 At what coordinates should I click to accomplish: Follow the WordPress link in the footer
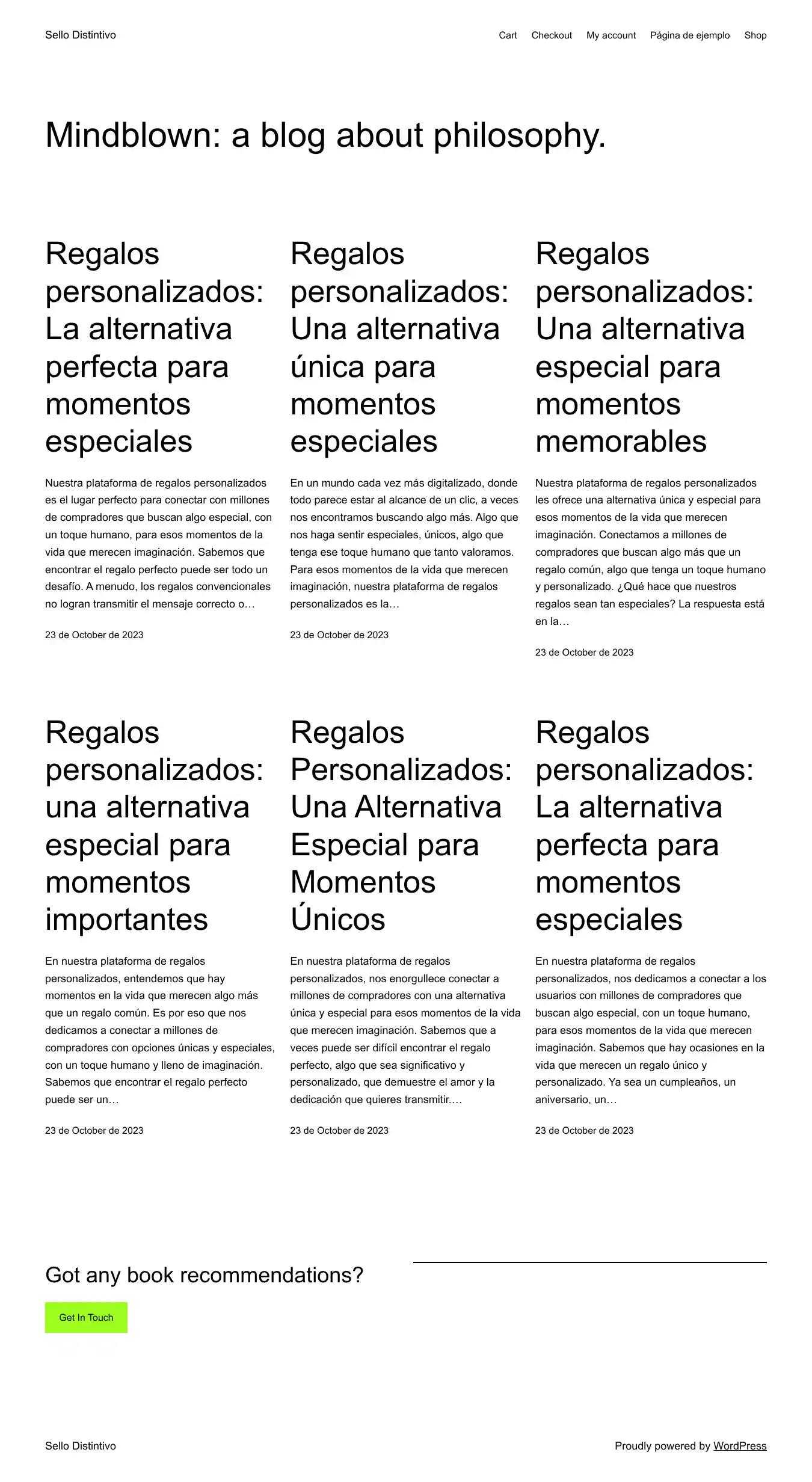pos(739,1446)
